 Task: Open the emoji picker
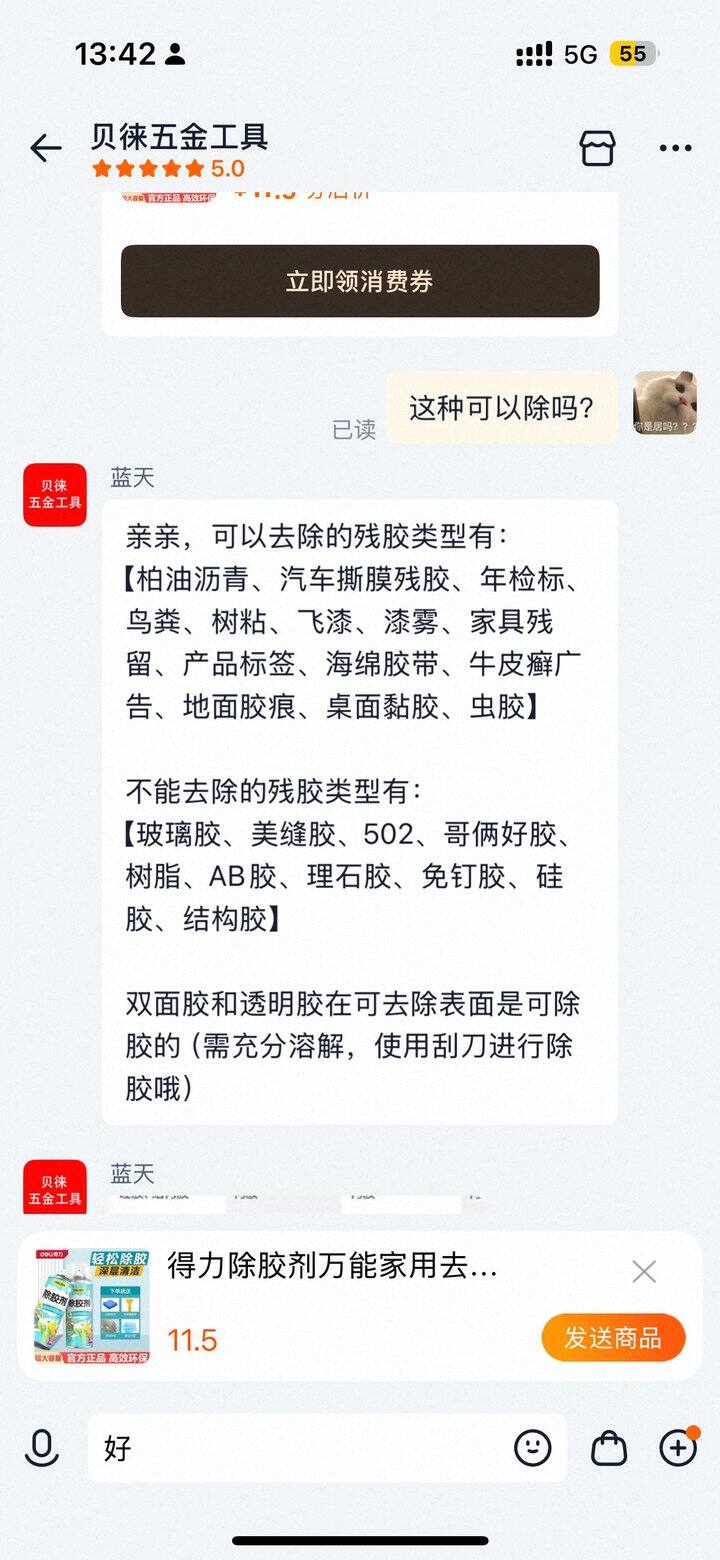532,1448
